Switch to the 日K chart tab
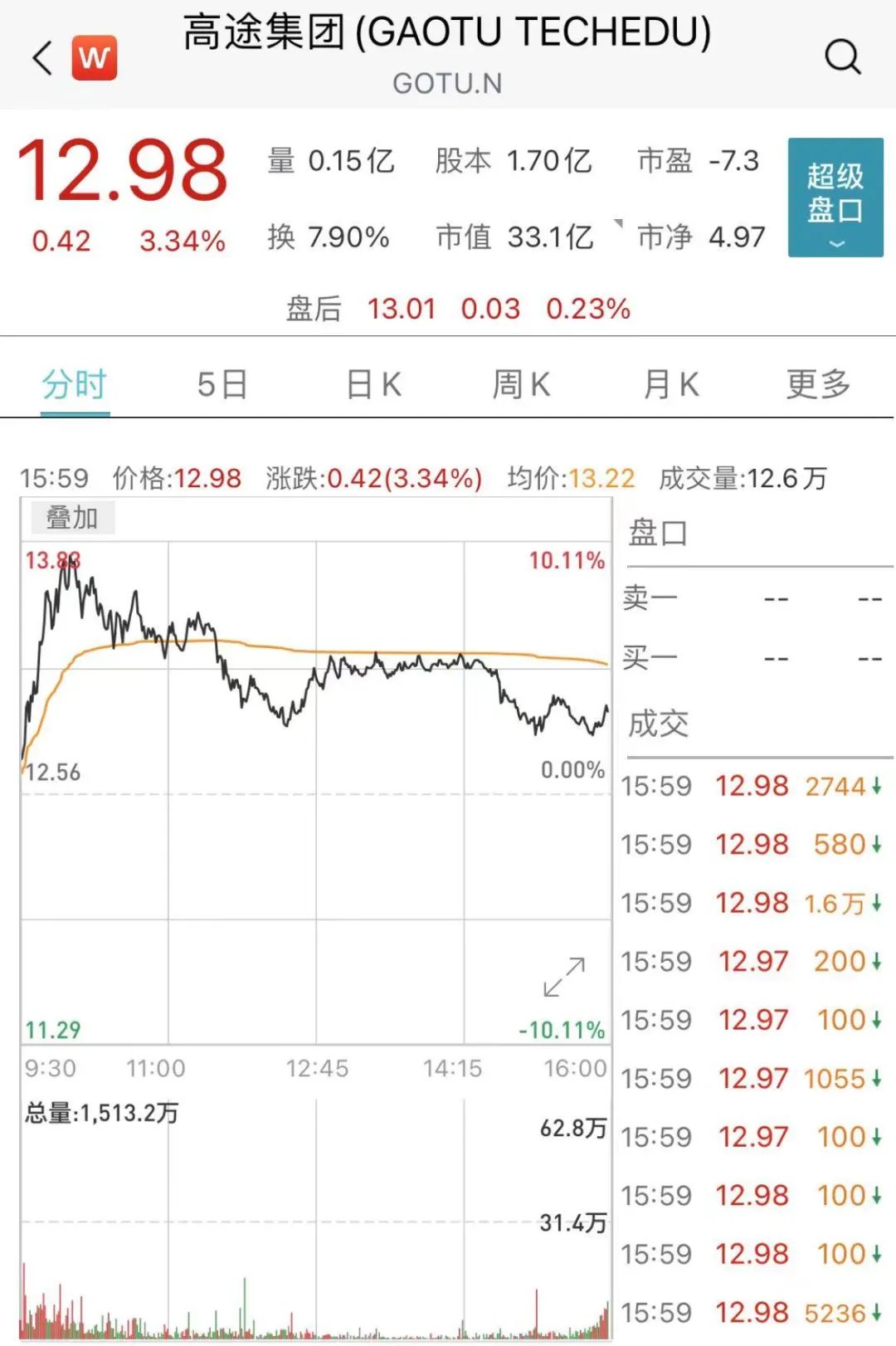This screenshot has width=896, height=1346. (x=373, y=385)
